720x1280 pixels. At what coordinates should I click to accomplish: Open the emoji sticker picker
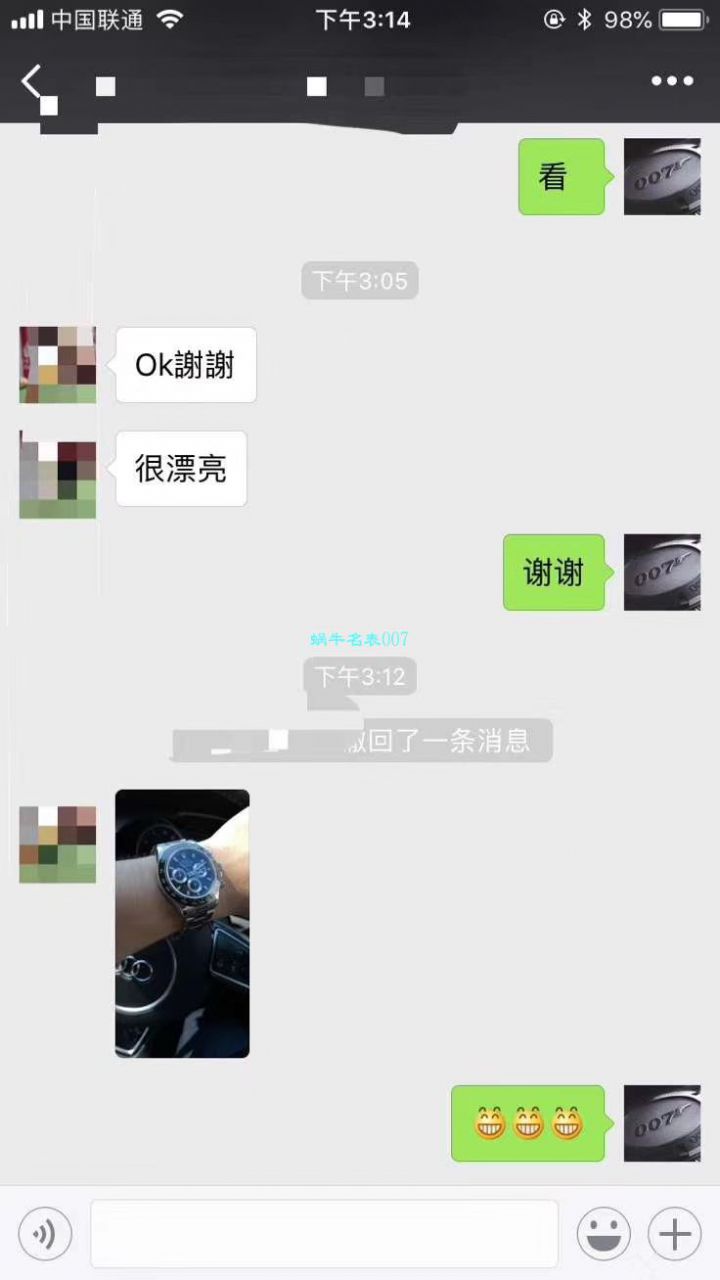tap(603, 1234)
